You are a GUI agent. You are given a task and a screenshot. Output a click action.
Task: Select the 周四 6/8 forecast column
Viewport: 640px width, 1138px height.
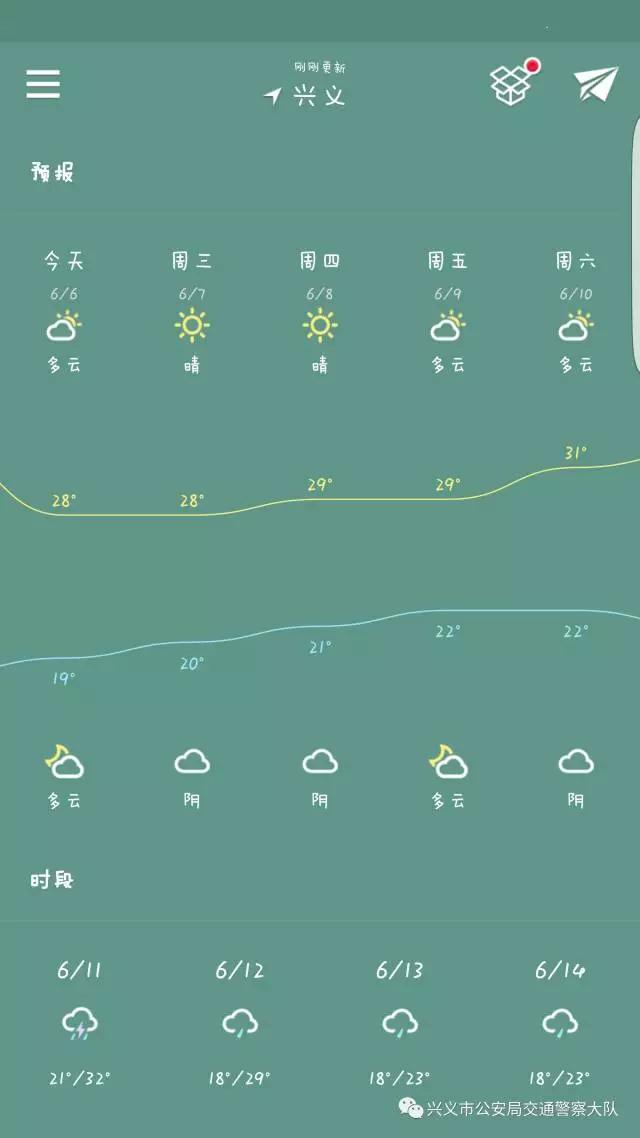pyautogui.click(x=320, y=312)
